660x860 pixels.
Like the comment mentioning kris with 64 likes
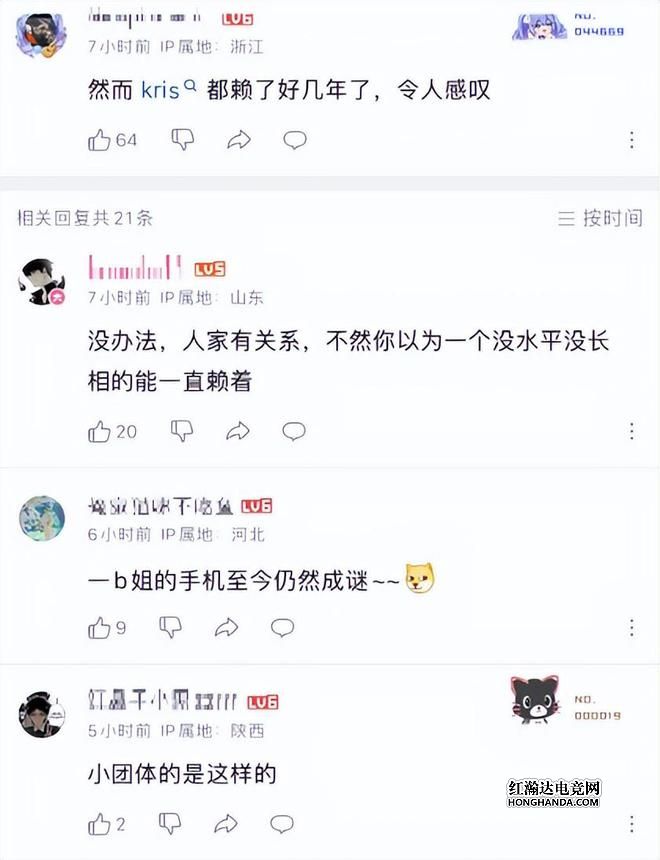click(x=100, y=140)
